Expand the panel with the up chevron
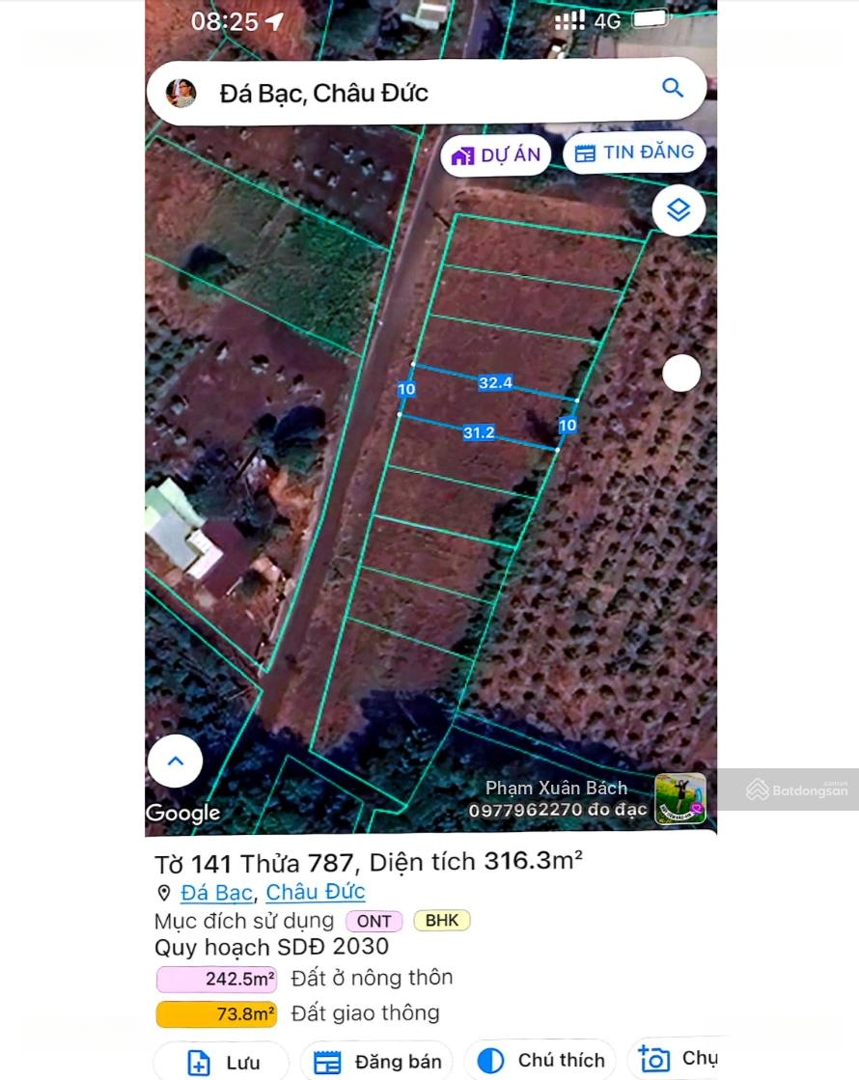Viewport: 859px width, 1080px height. pyautogui.click(x=175, y=762)
